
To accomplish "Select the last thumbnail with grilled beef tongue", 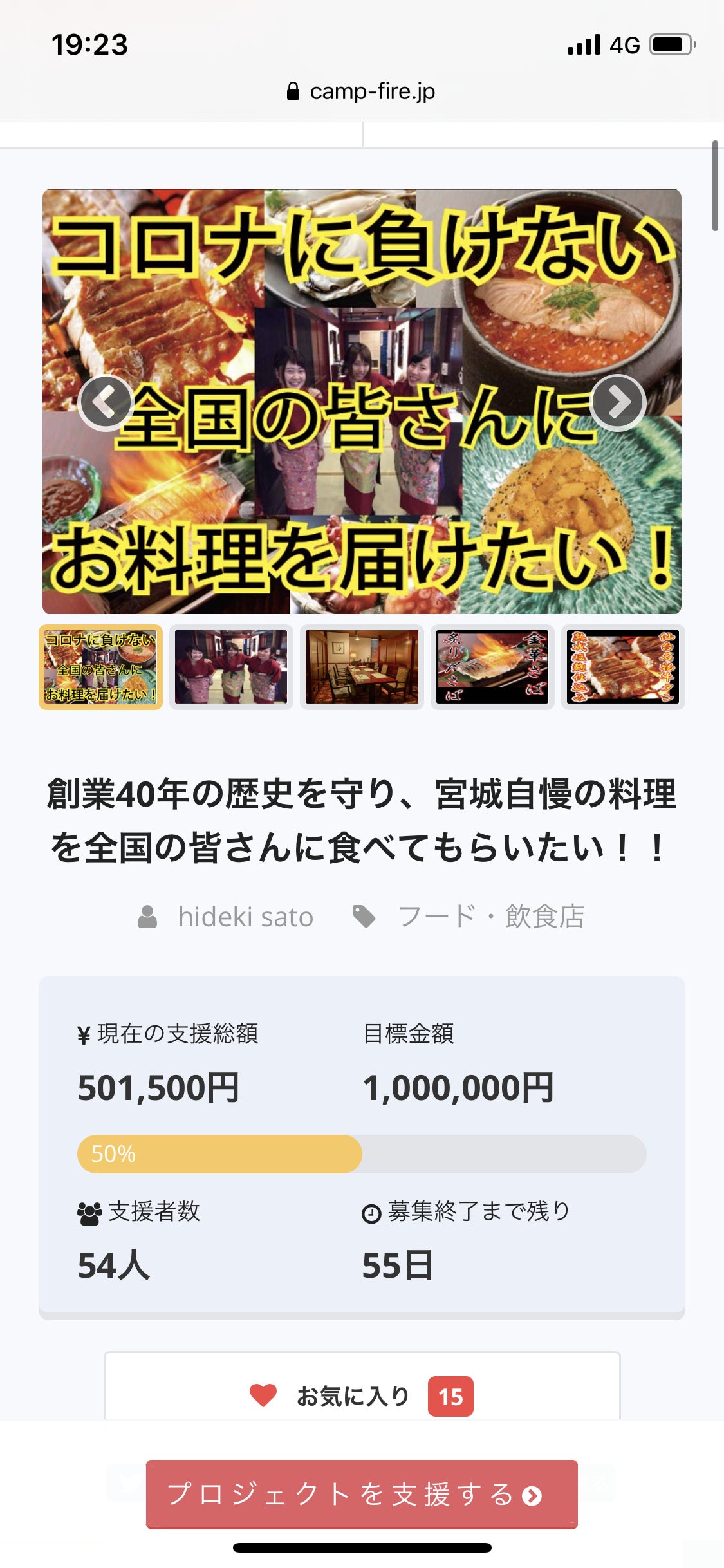I will click(x=622, y=667).
